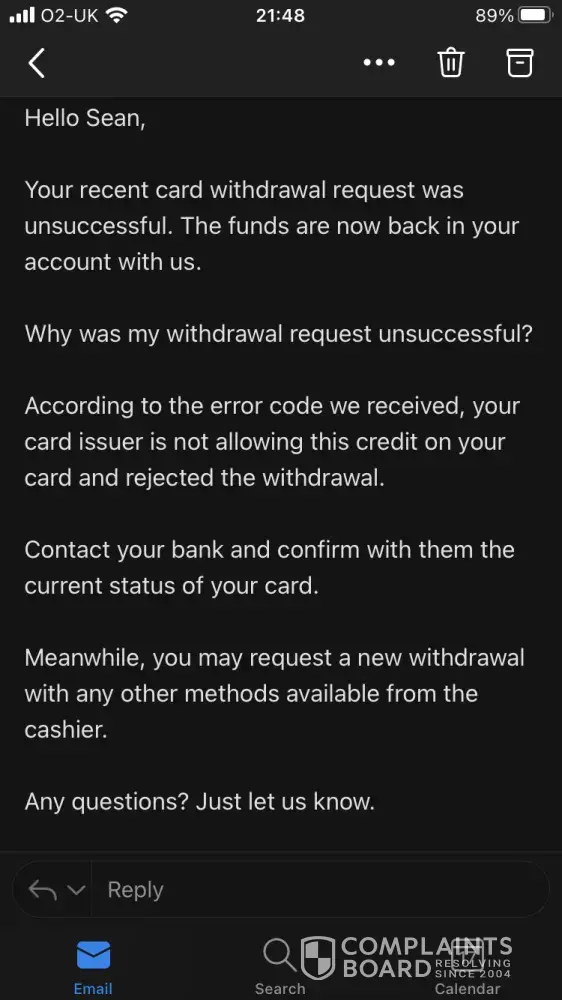The height and width of the screenshot is (1000, 562).
Task: Switch to the Search tab
Action: click(279, 966)
